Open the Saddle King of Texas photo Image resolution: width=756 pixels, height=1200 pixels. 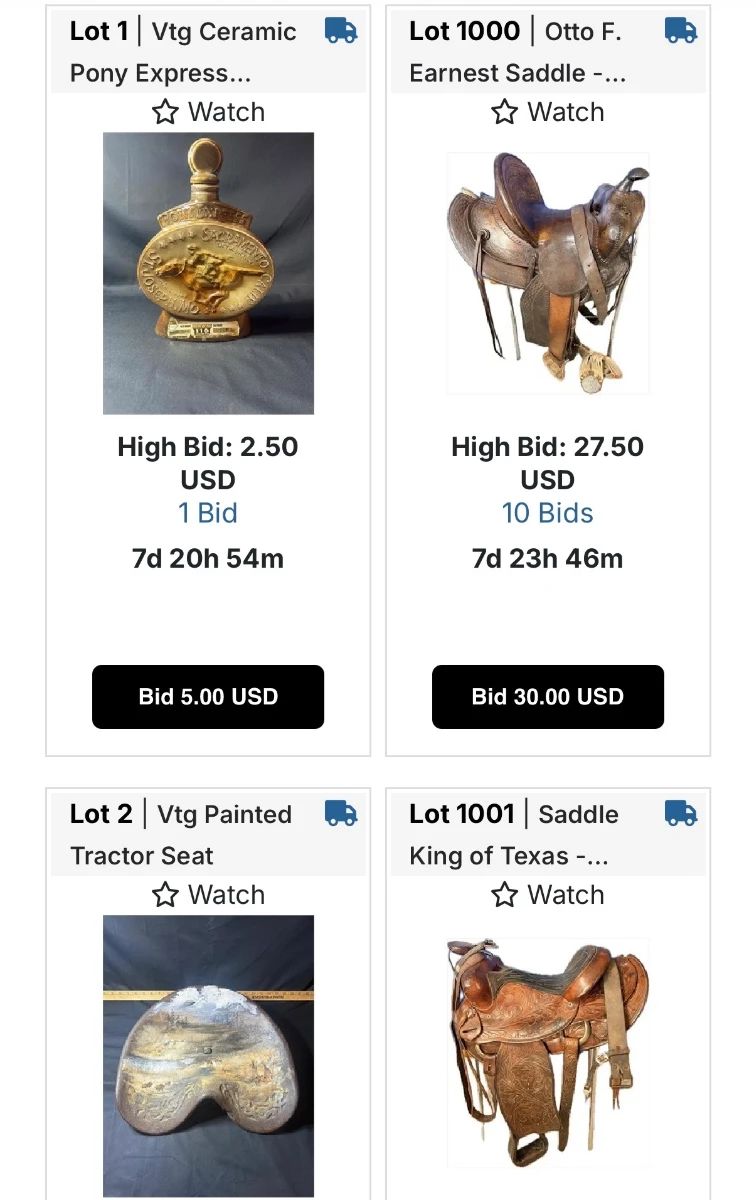pos(547,1056)
